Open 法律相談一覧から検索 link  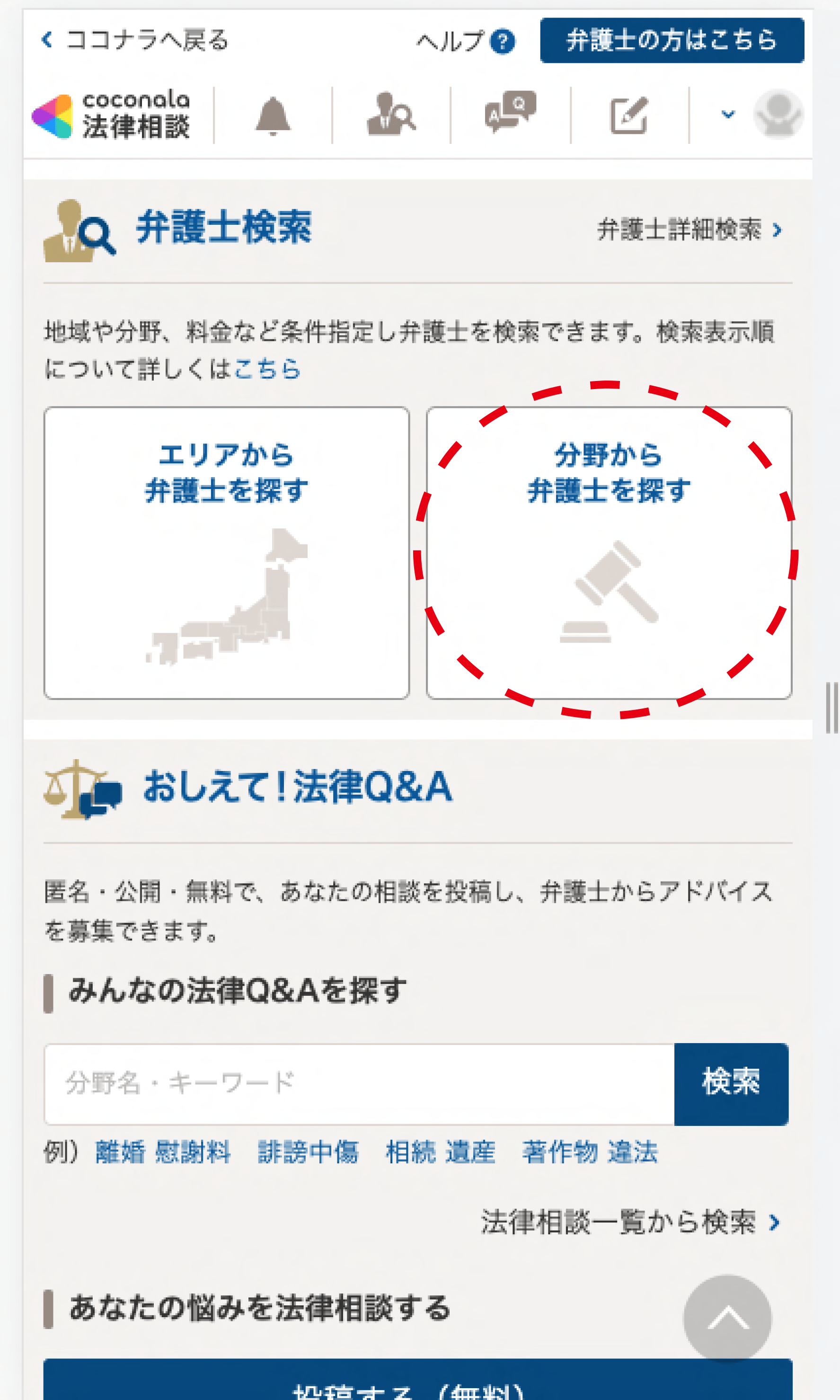click(x=630, y=1222)
